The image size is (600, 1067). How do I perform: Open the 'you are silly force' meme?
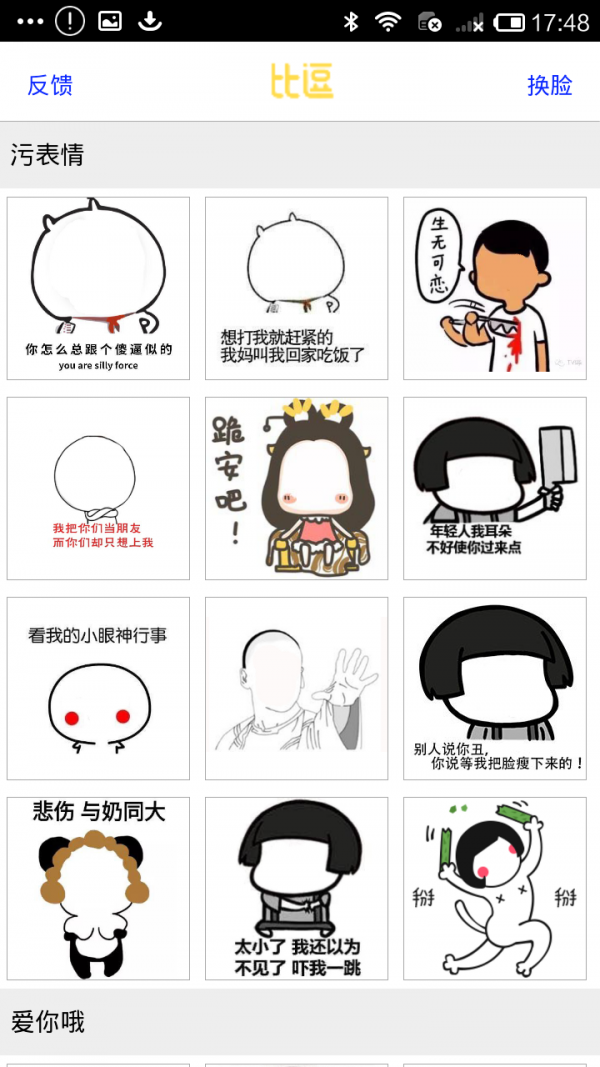98,288
